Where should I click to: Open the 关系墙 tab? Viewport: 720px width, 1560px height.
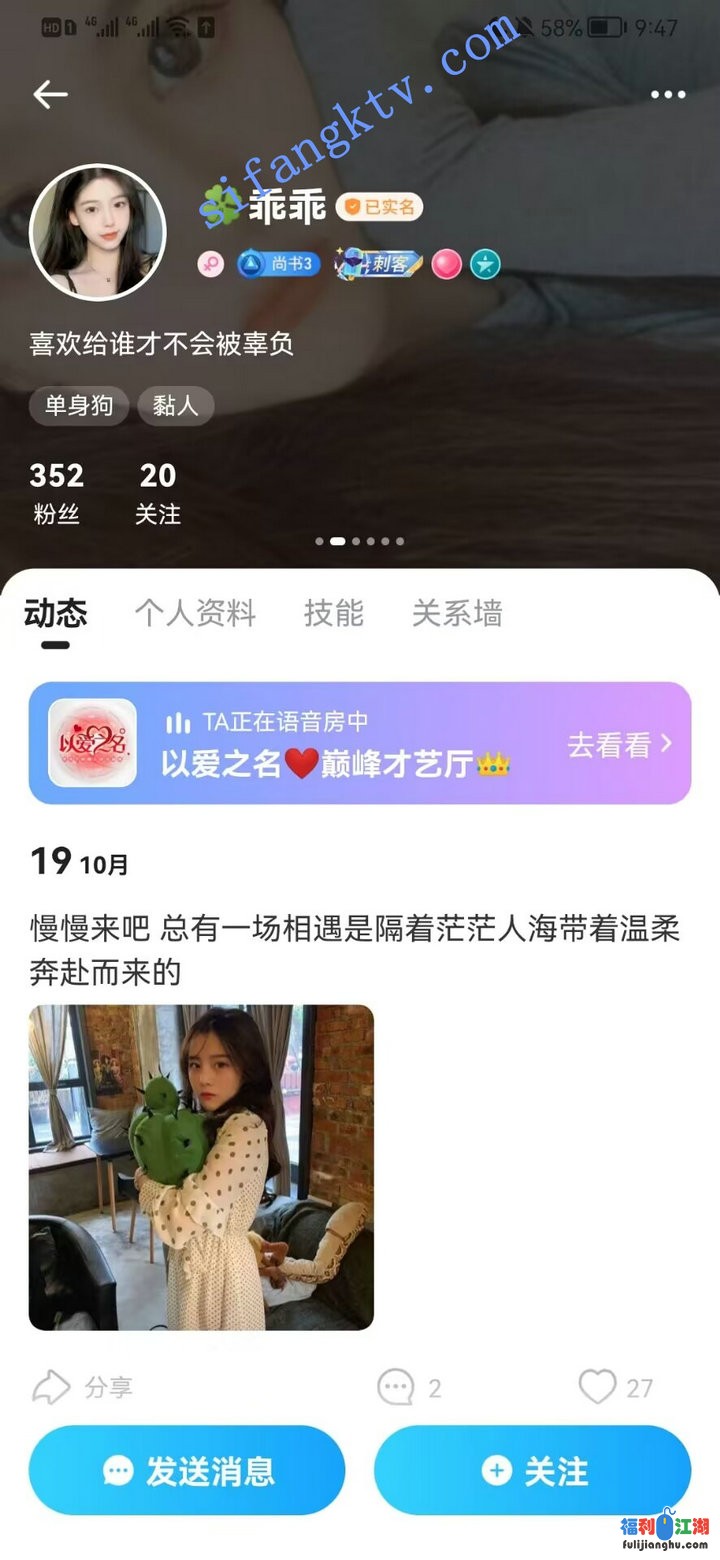coord(458,615)
